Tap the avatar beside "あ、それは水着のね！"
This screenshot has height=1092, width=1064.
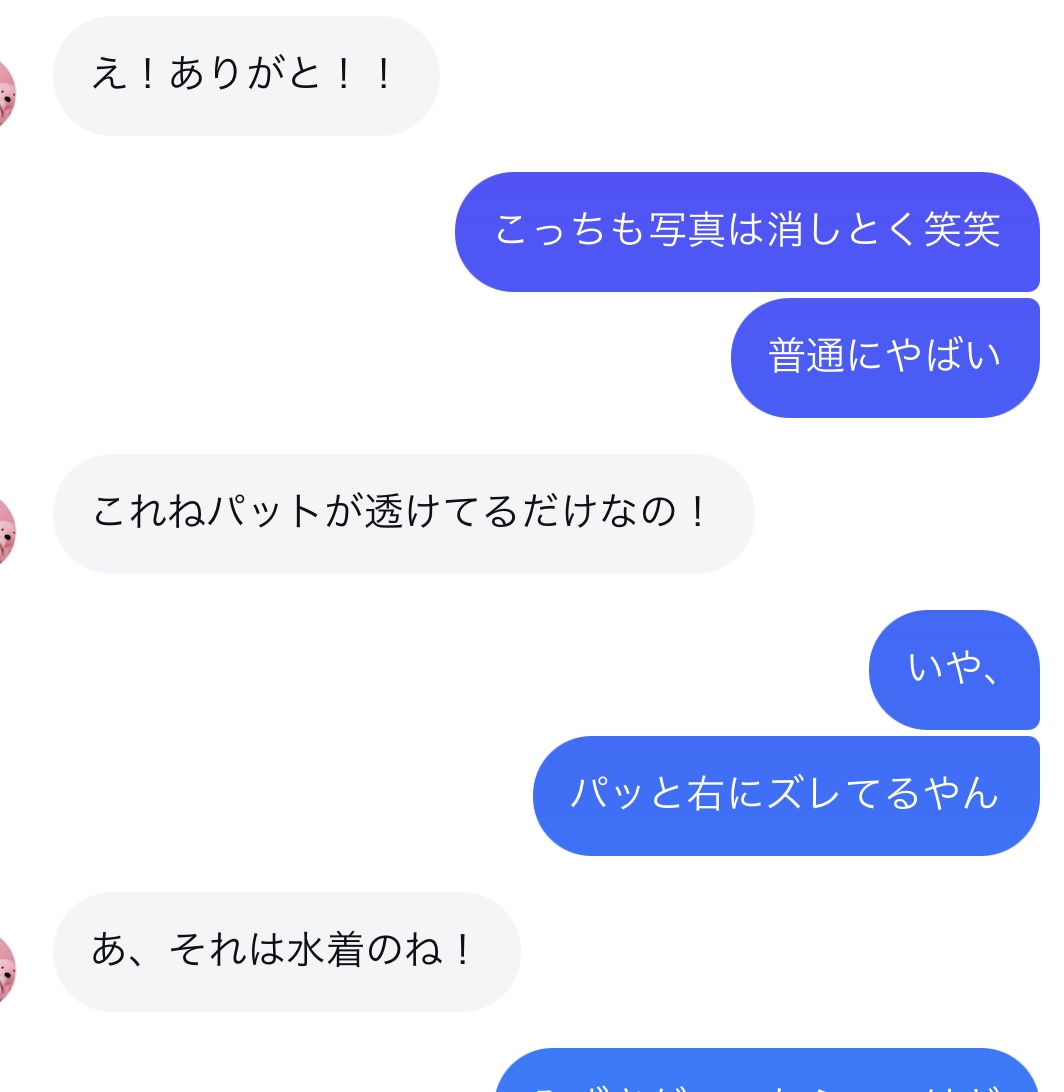(5, 968)
